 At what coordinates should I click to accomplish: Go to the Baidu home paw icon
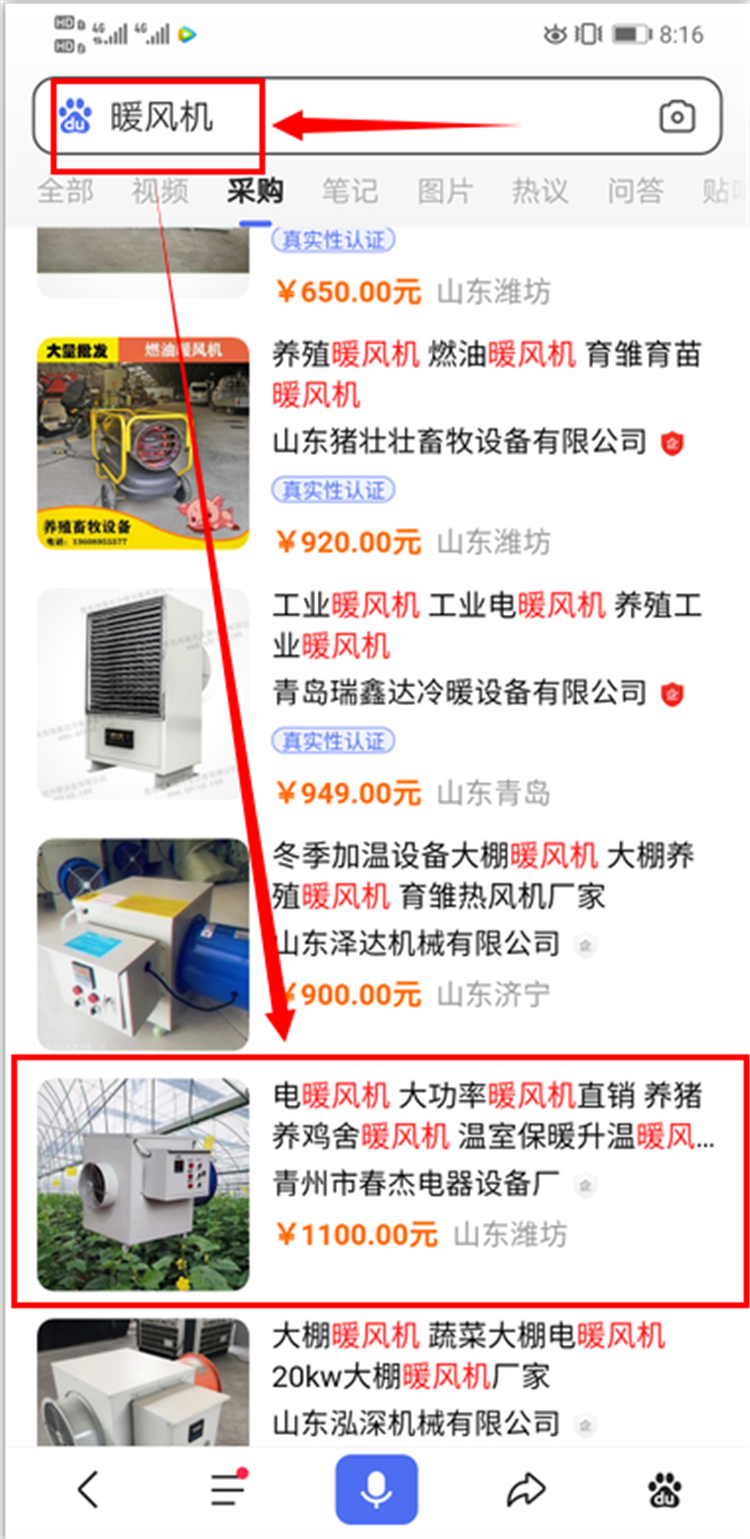664,1490
